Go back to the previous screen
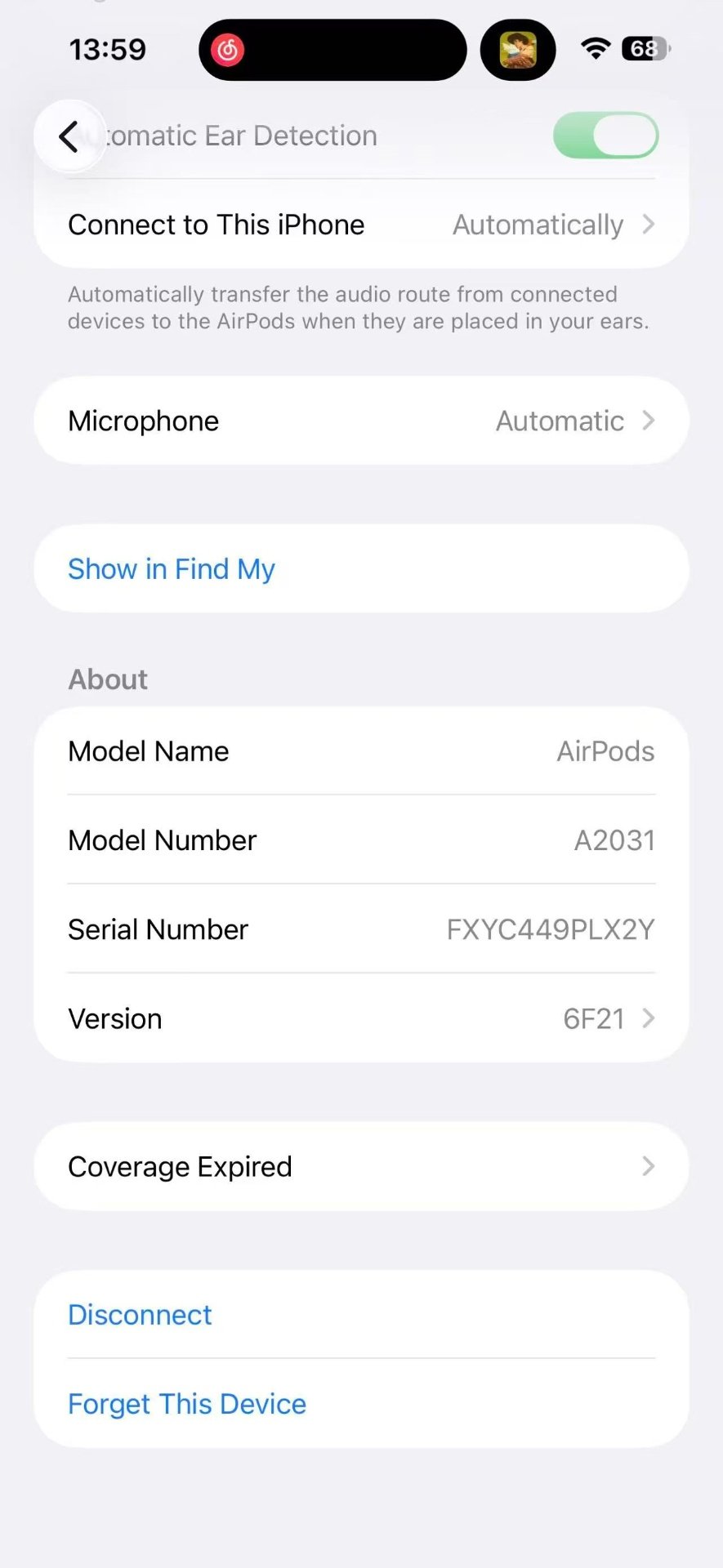 (x=70, y=136)
